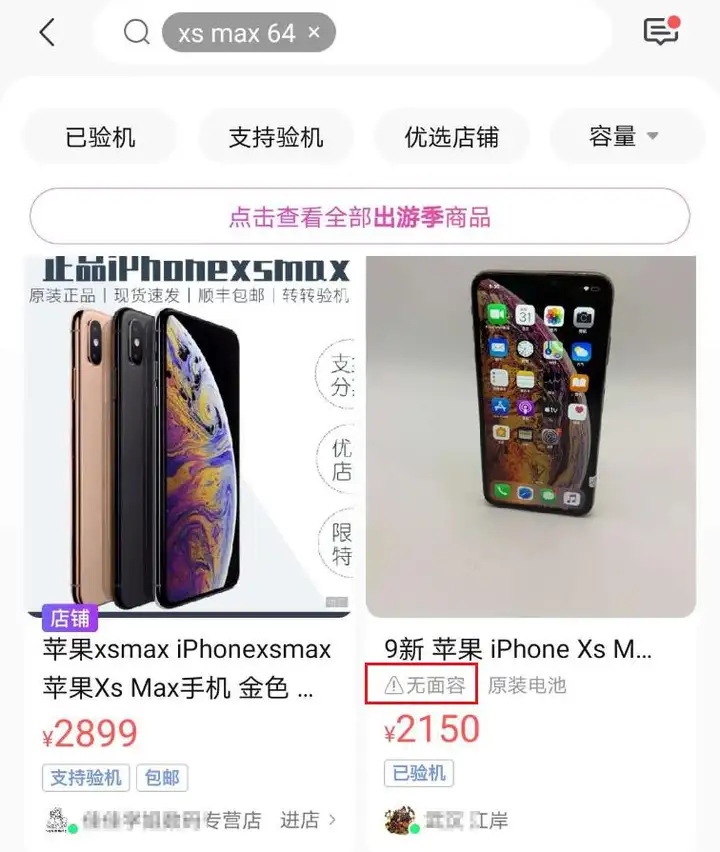Image resolution: width=720 pixels, height=852 pixels.
Task: Open the 点击查看全部出游季商品 banner
Action: 360,217
